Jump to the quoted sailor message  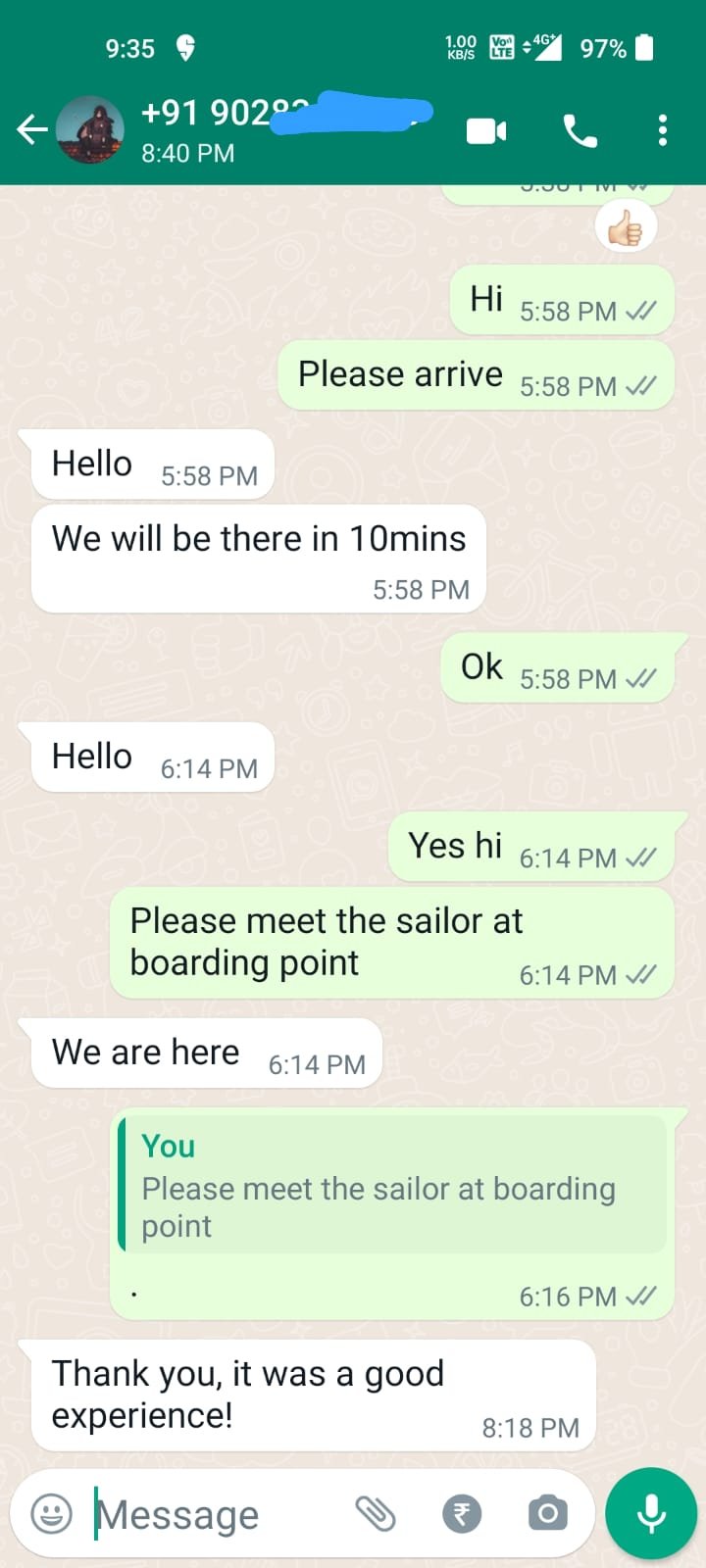pyautogui.click(x=392, y=1186)
